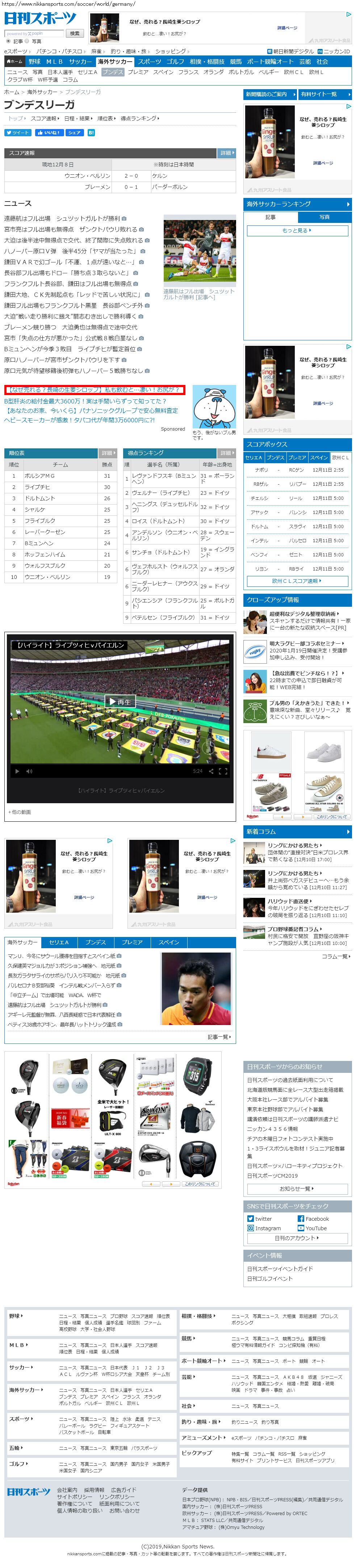Share the page via the ツイート button
The image size is (356, 1568).
pos(18,132)
